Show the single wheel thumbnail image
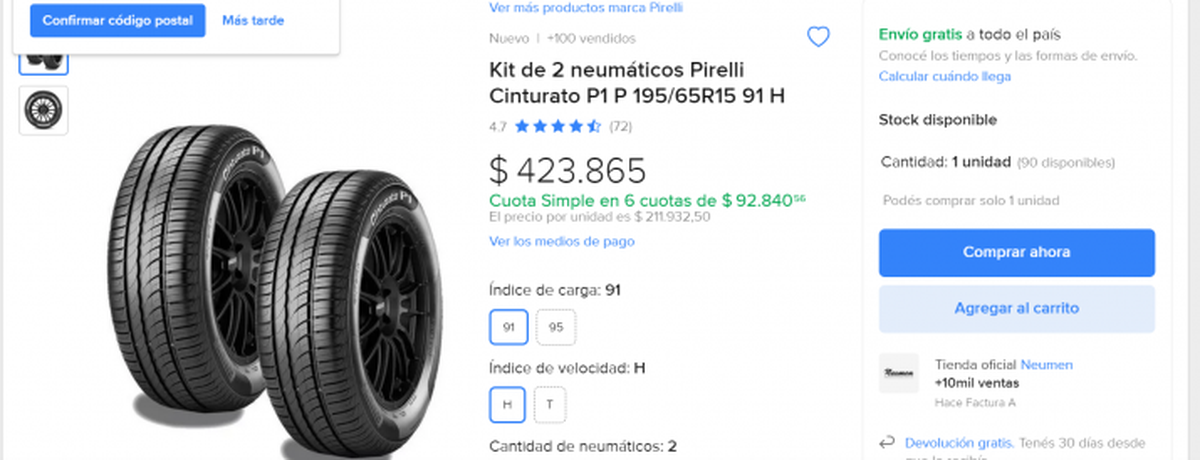This screenshot has height=460, width=1200. click(44, 110)
